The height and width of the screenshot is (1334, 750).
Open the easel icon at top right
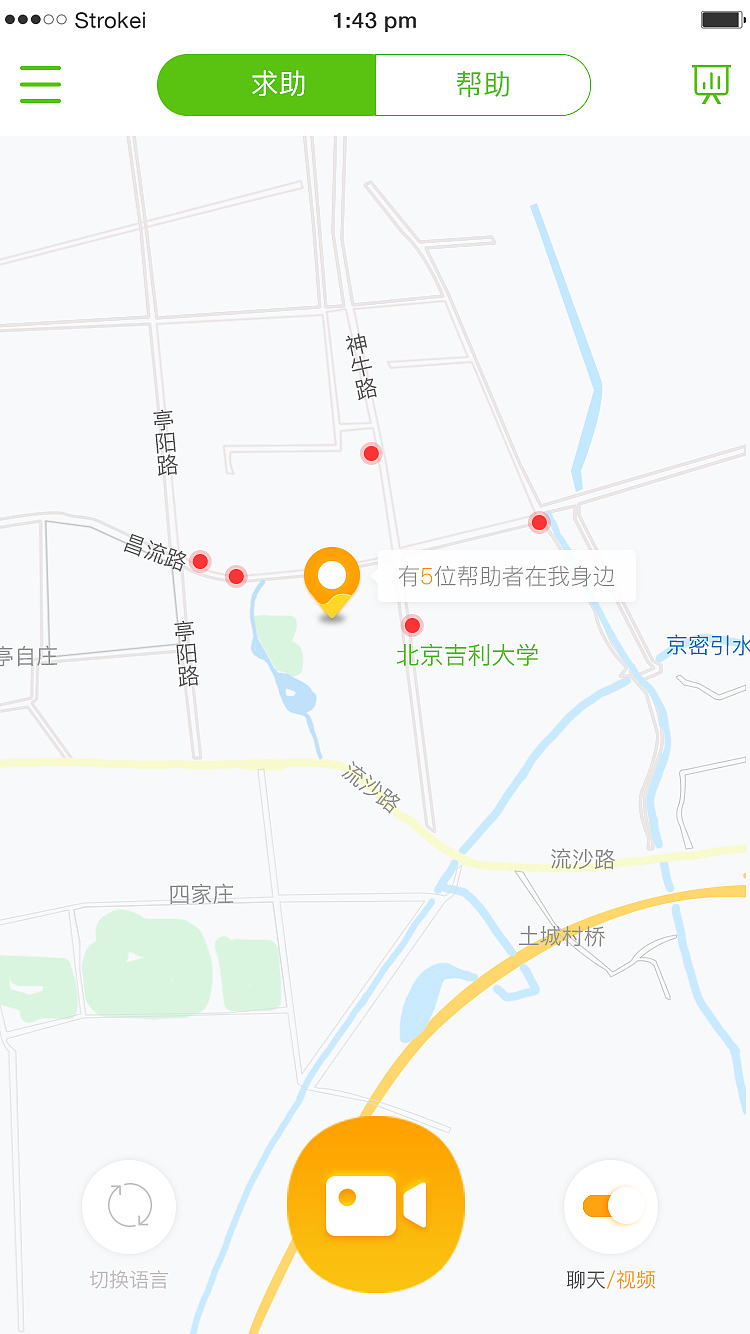pos(710,85)
